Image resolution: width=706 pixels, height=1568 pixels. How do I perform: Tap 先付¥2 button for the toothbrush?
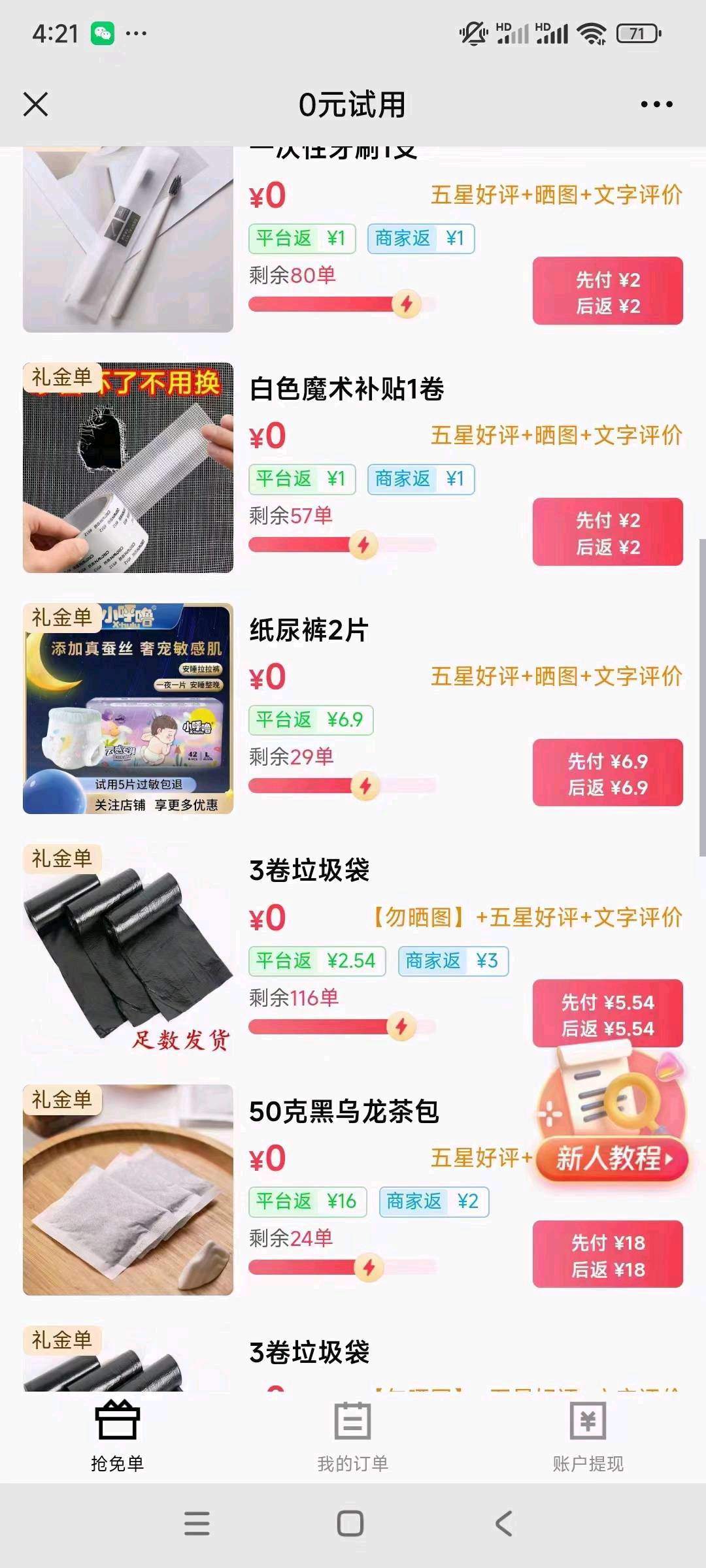point(607,291)
